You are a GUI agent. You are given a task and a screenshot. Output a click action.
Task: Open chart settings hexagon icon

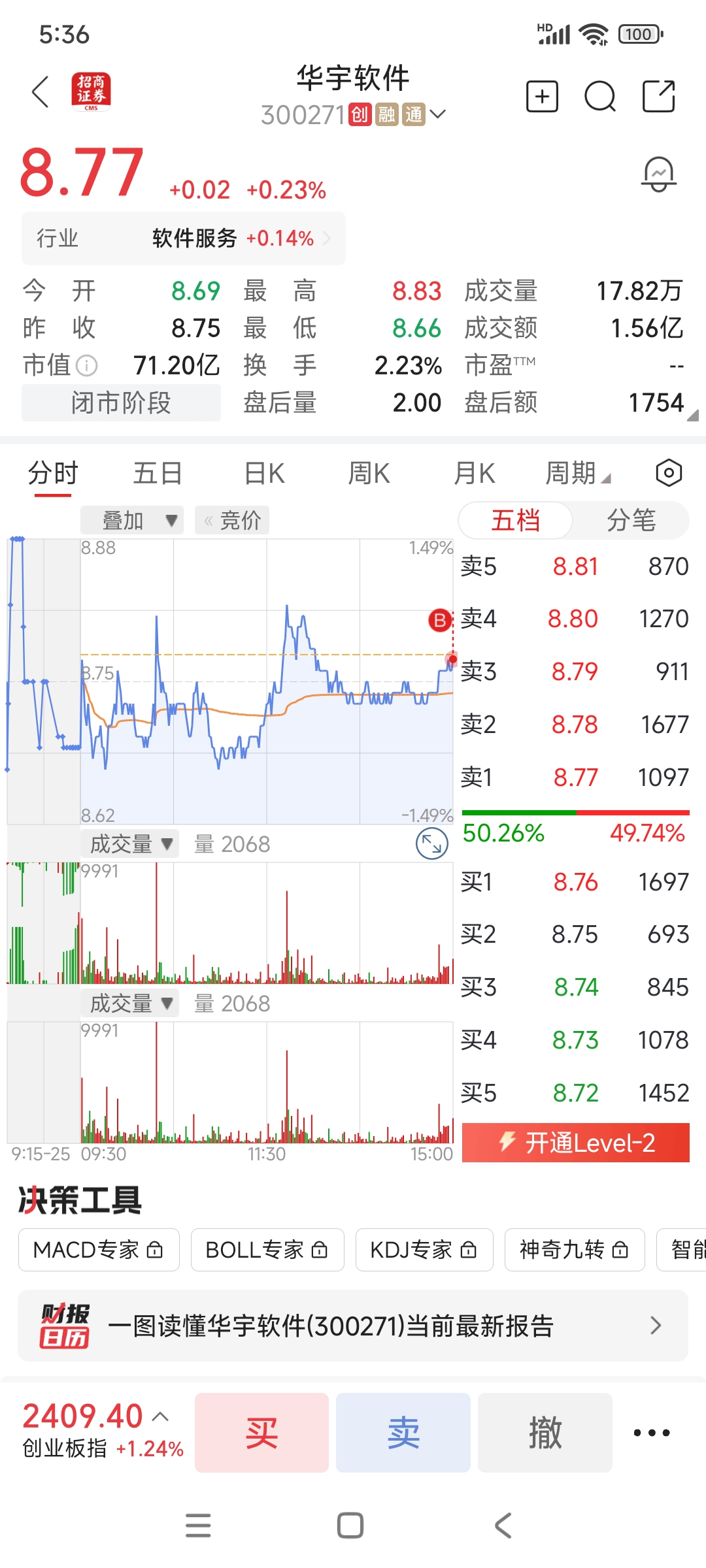tap(669, 473)
